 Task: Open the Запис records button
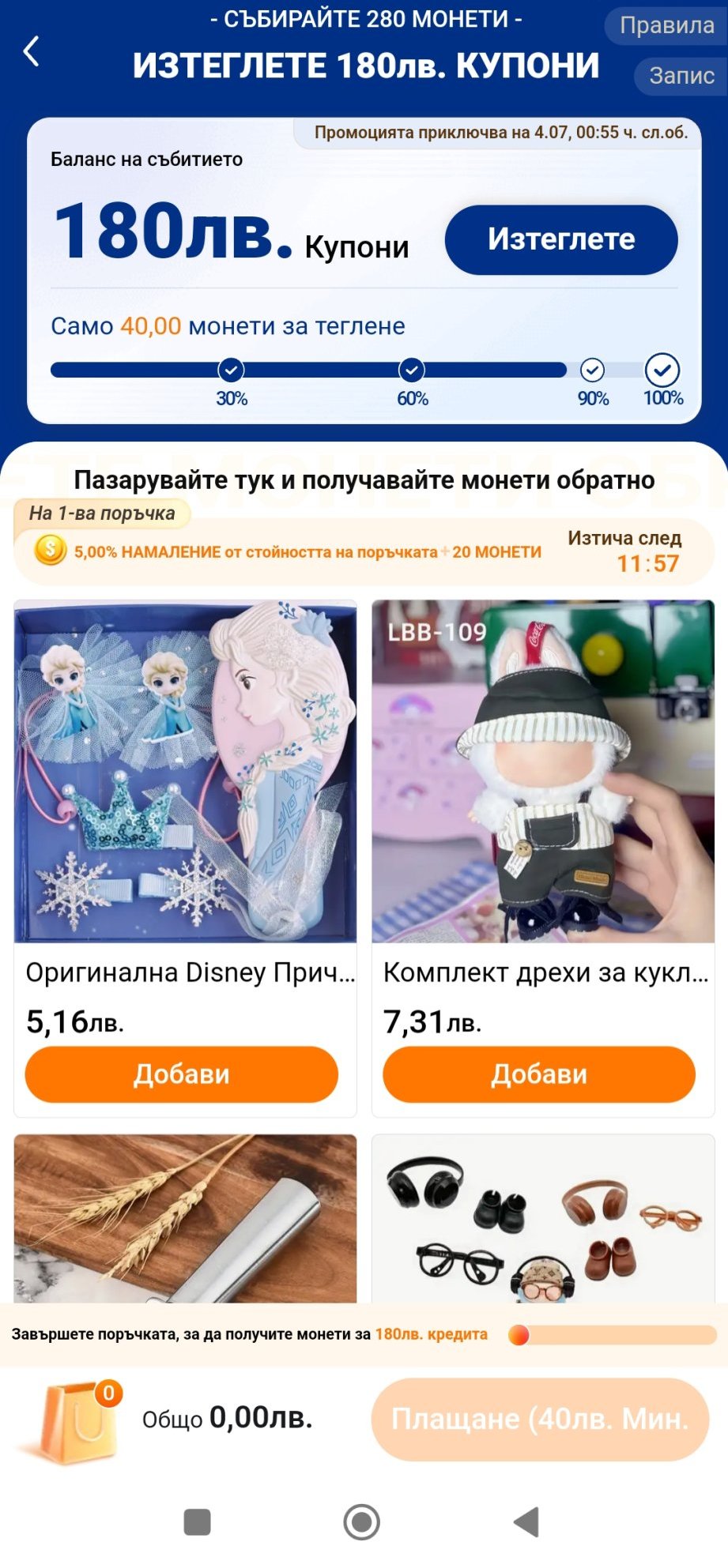(681, 76)
